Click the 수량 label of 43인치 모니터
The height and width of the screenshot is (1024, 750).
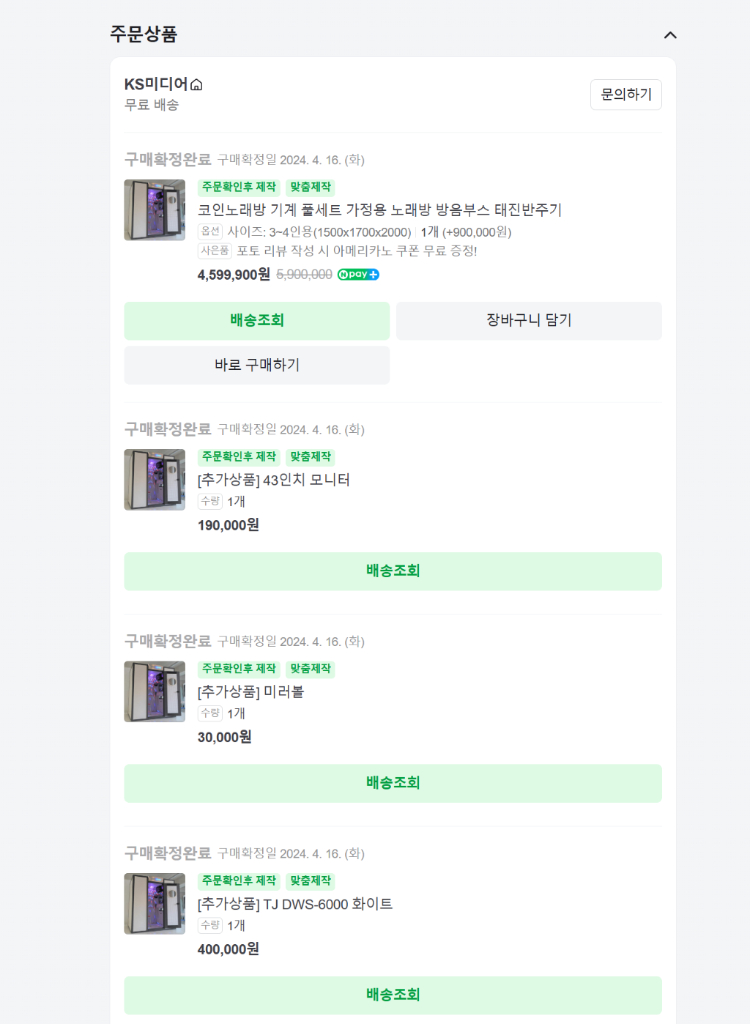click(209, 500)
